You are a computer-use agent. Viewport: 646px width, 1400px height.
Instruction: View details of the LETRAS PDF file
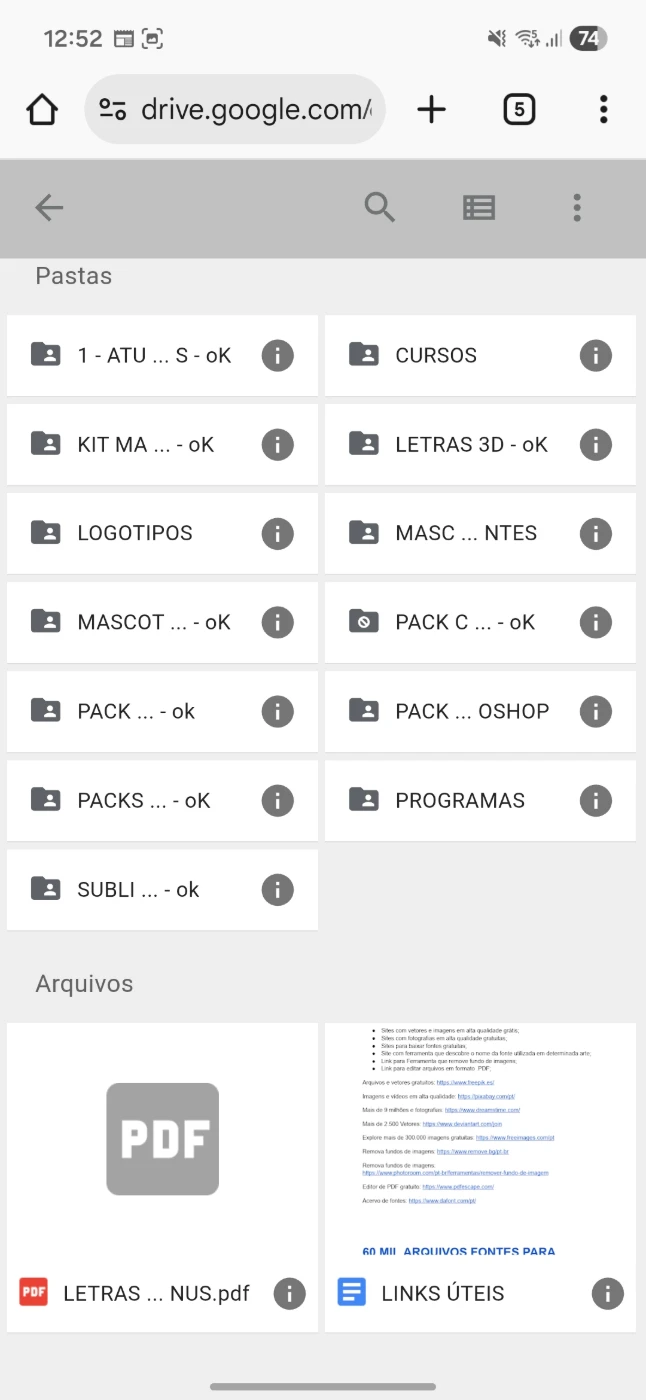[290, 1293]
